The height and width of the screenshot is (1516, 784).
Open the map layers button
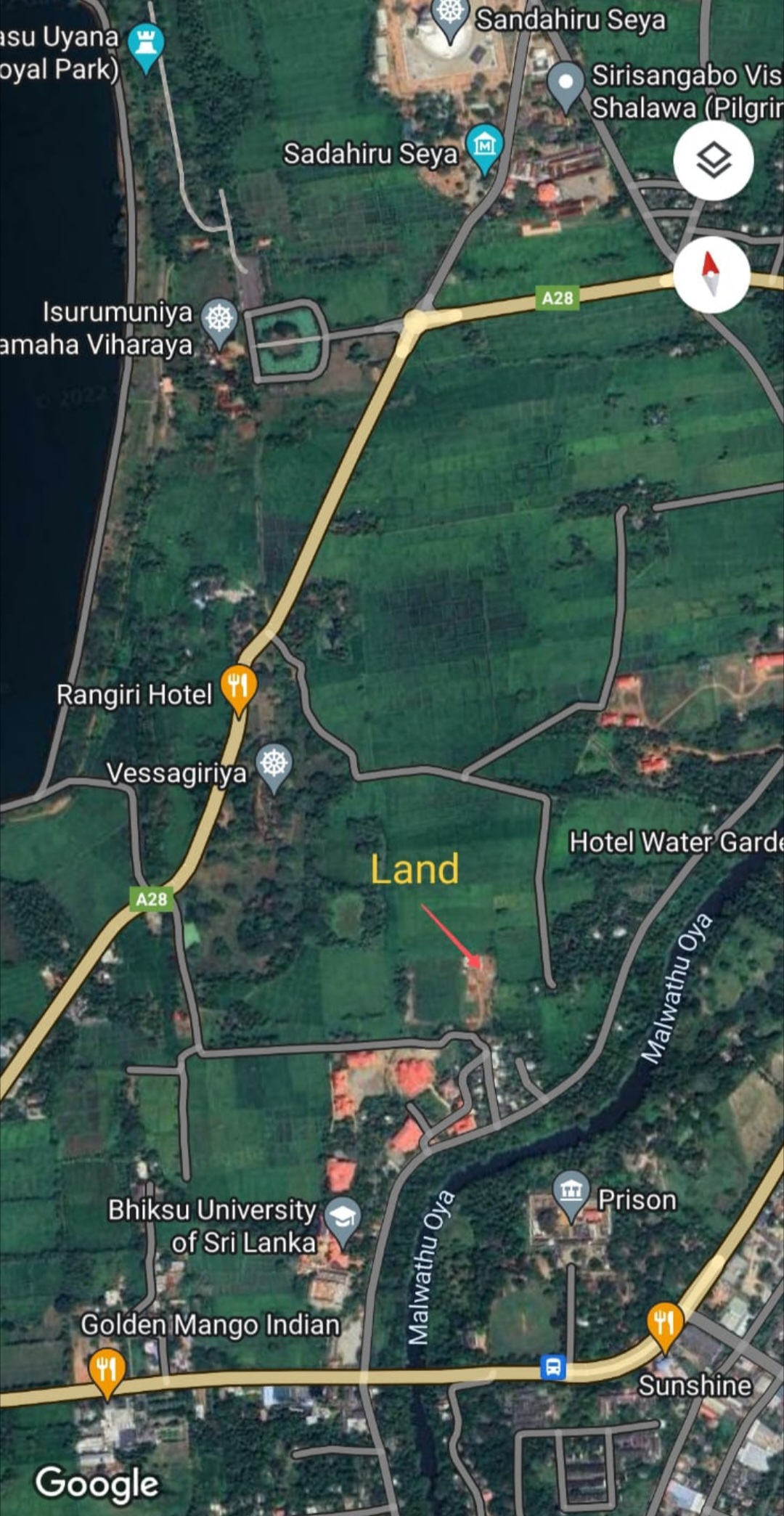pos(714,160)
